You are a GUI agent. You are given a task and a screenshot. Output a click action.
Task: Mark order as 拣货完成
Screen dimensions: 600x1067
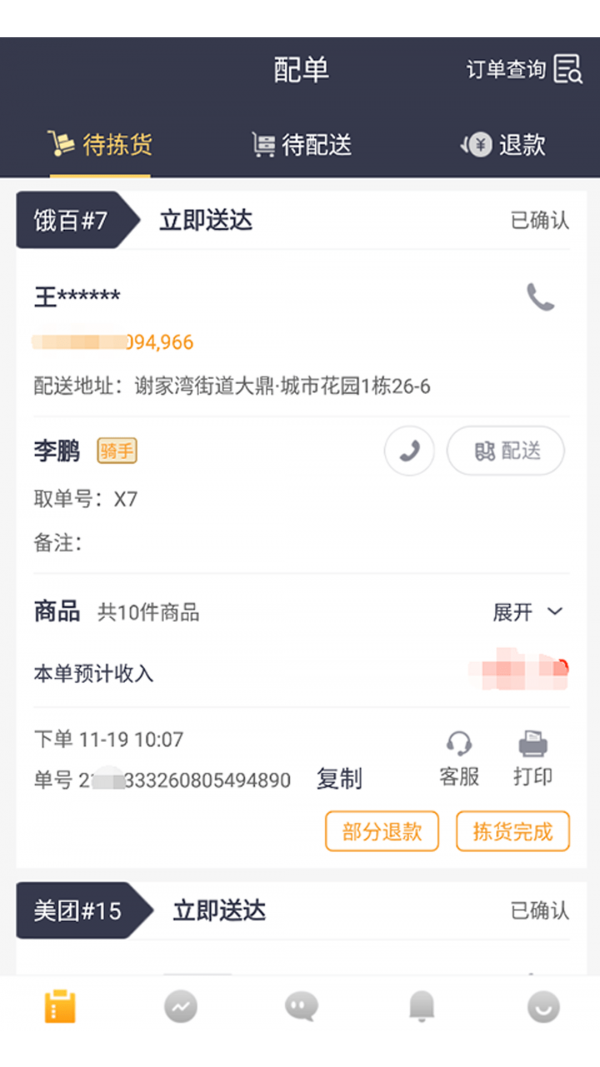[x=513, y=831]
